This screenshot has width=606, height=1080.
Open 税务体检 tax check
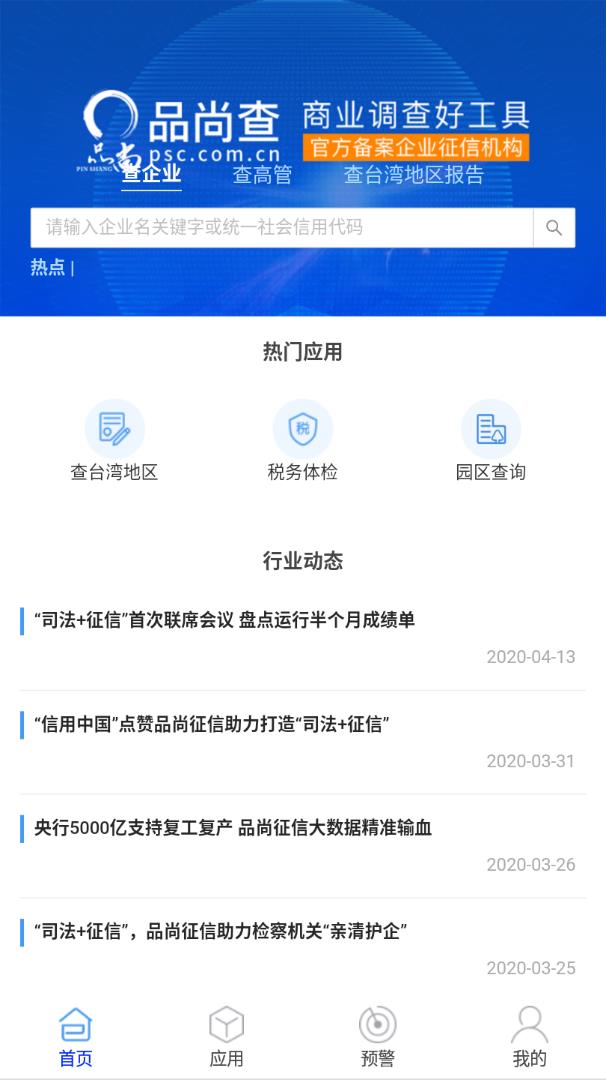point(303,441)
